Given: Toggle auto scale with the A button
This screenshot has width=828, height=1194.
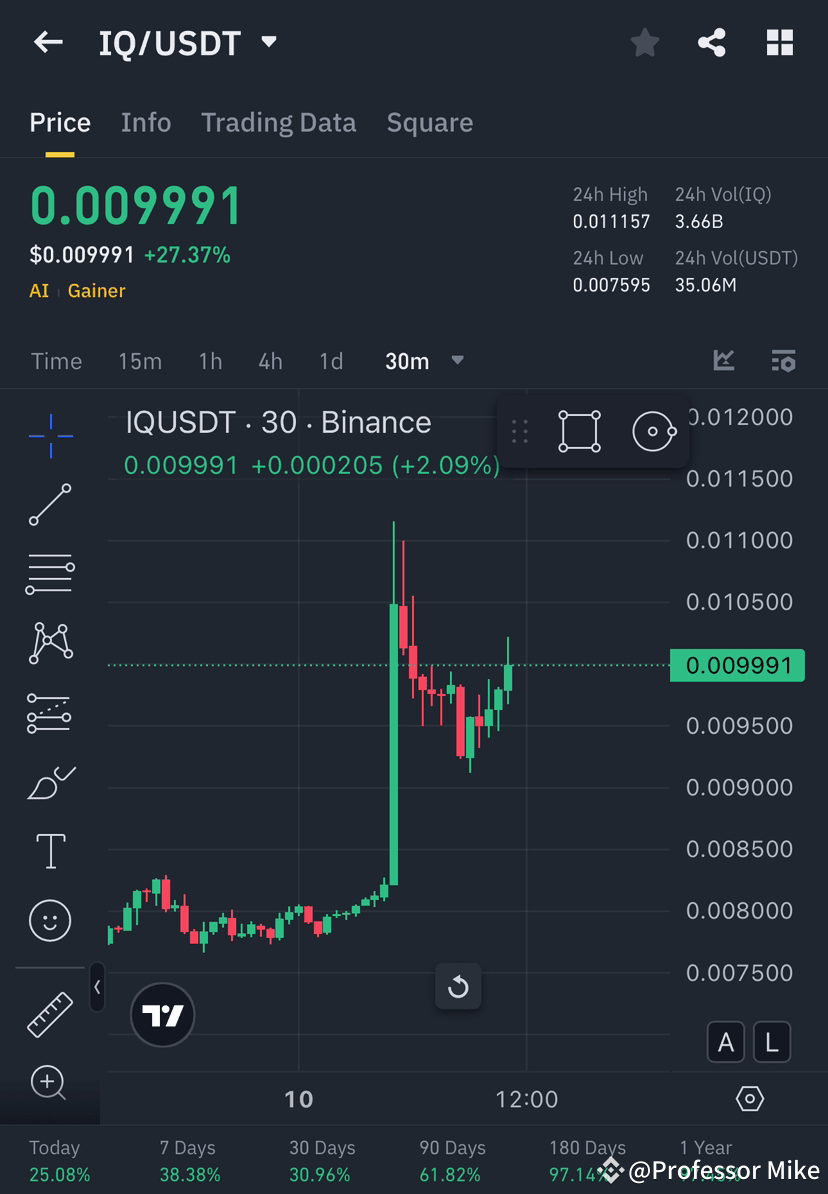Looking at the screenshot, I should [x=726, y=1041].
